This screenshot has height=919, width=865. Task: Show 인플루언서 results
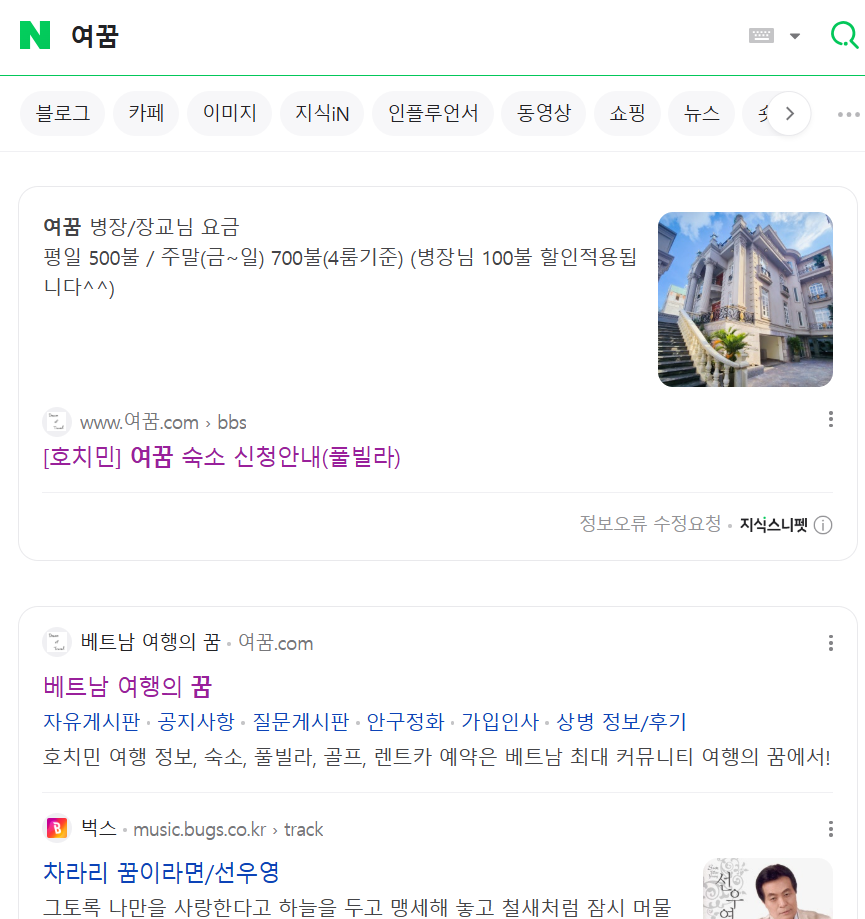point(433,113)
